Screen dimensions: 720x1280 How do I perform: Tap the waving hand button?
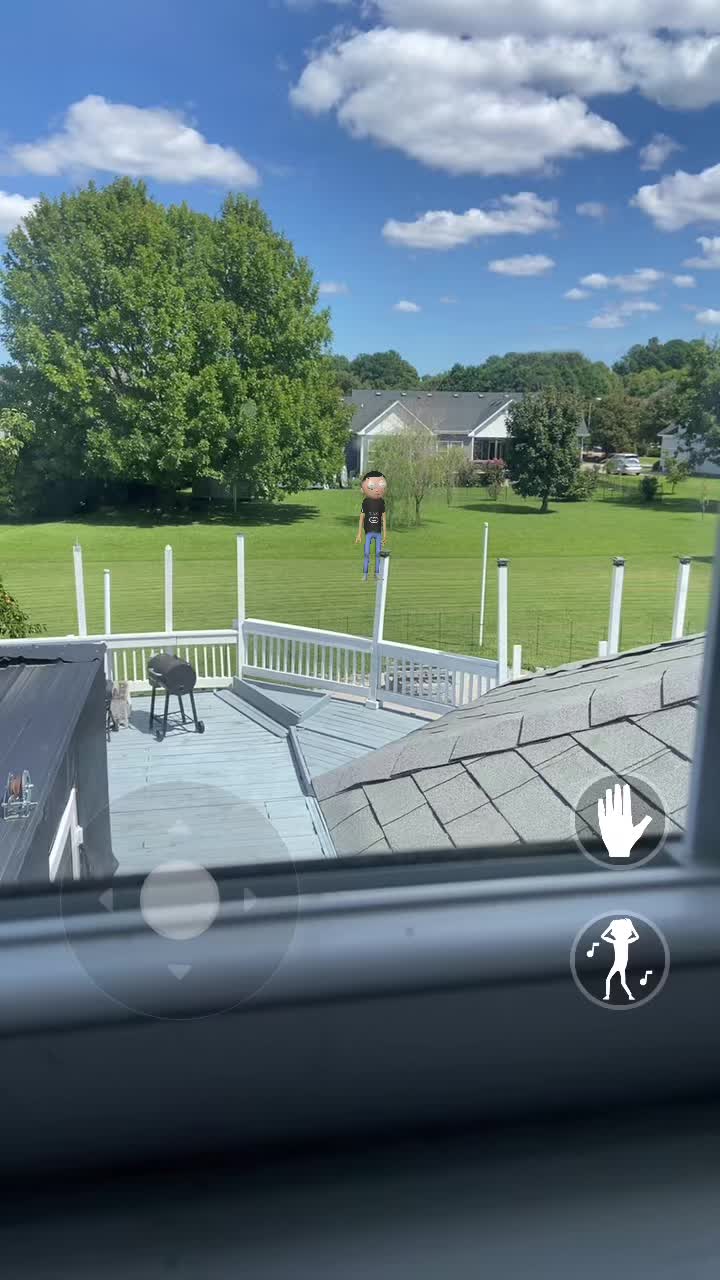point(620,821)
